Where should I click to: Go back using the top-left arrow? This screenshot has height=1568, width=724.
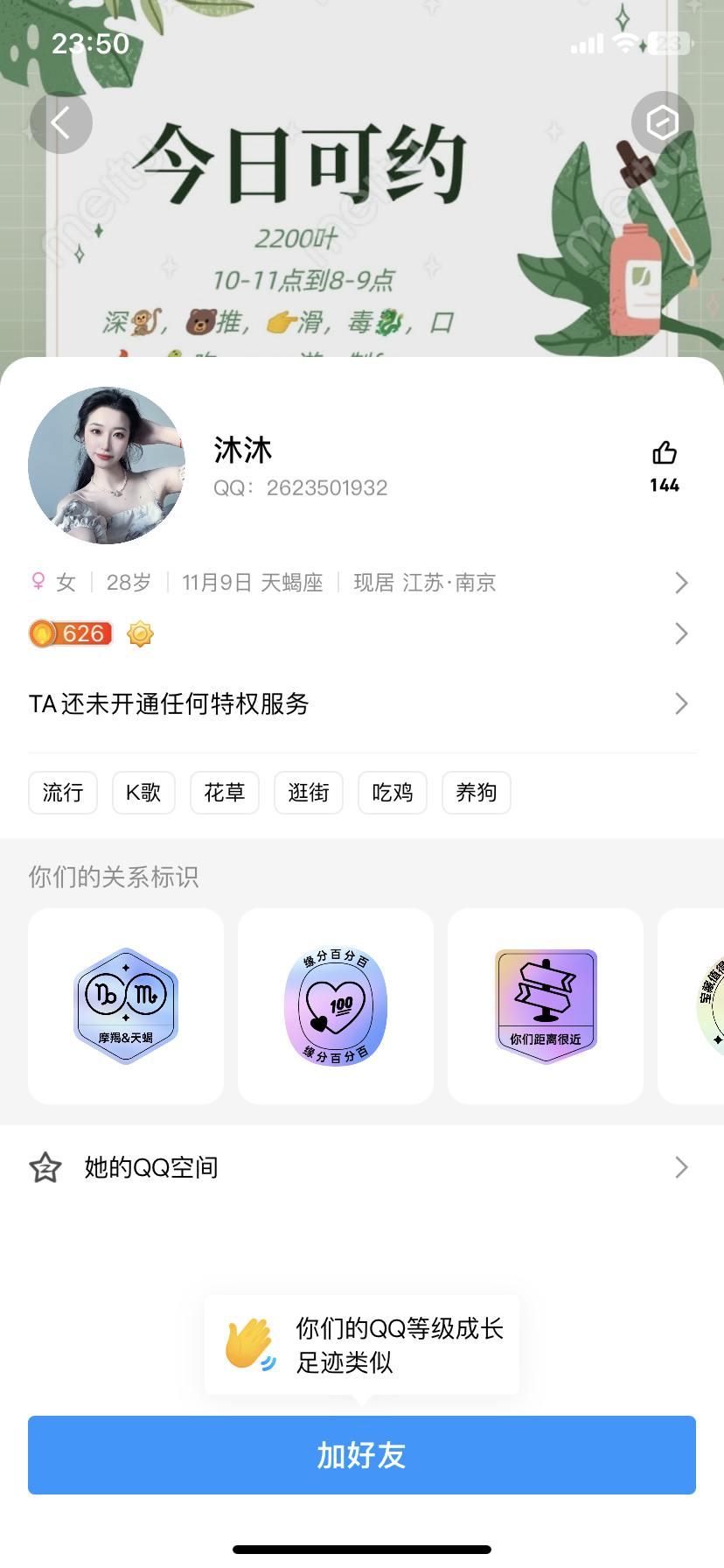pyautogui.click(x=60, y=122)
